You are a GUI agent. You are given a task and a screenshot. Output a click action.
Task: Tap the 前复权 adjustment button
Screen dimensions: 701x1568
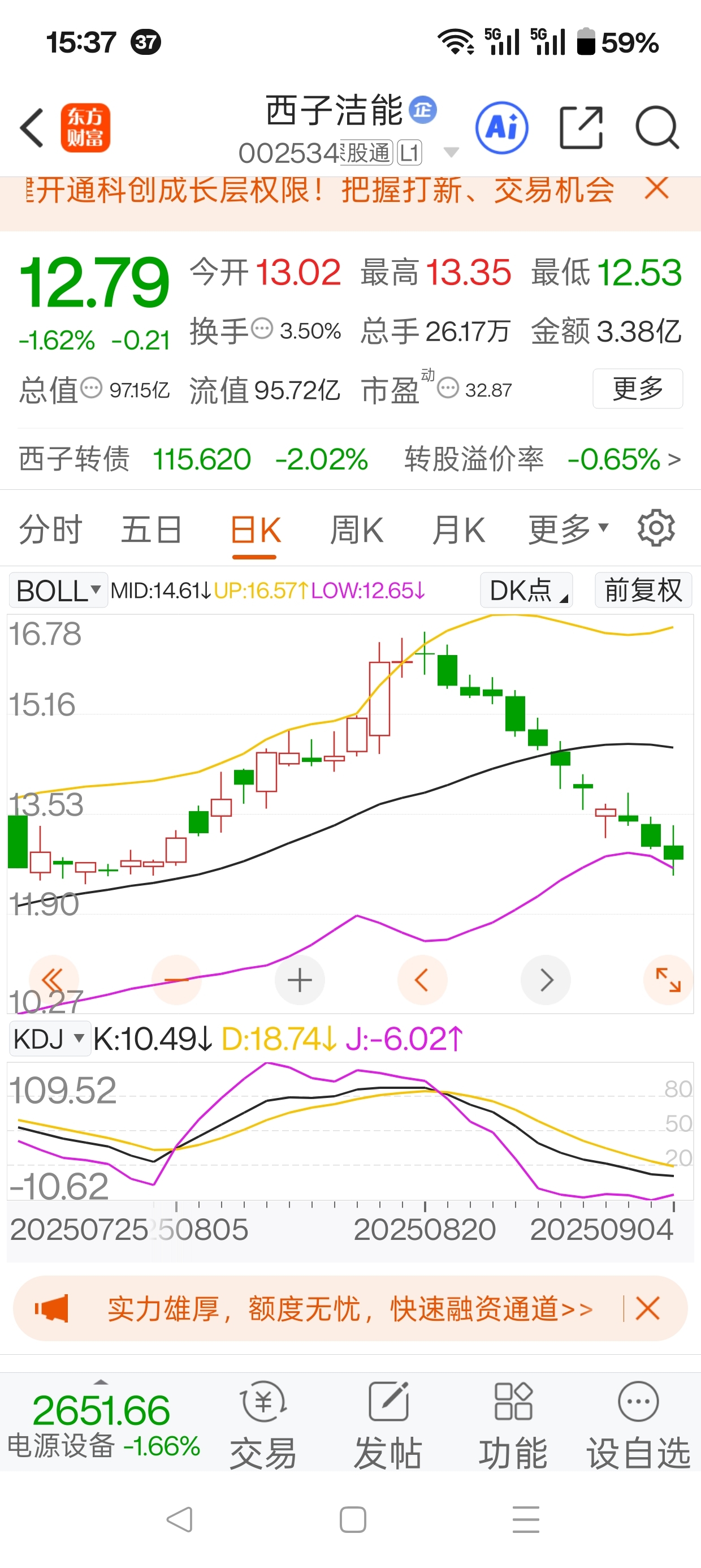pos(643,590)
